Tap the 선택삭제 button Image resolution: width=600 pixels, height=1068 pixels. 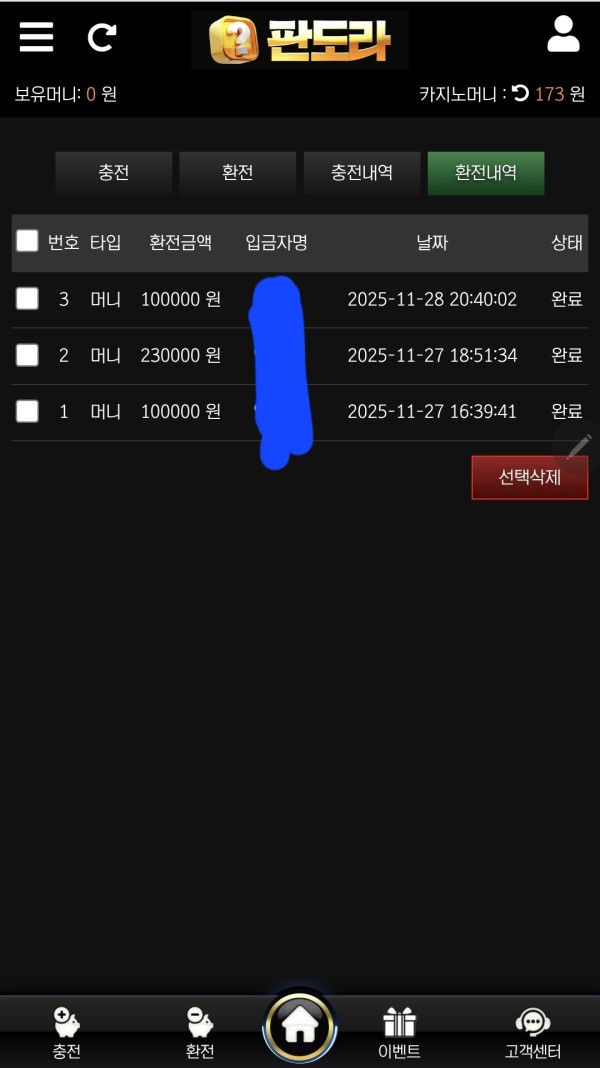pyautogui.click(x=529, y=477)
